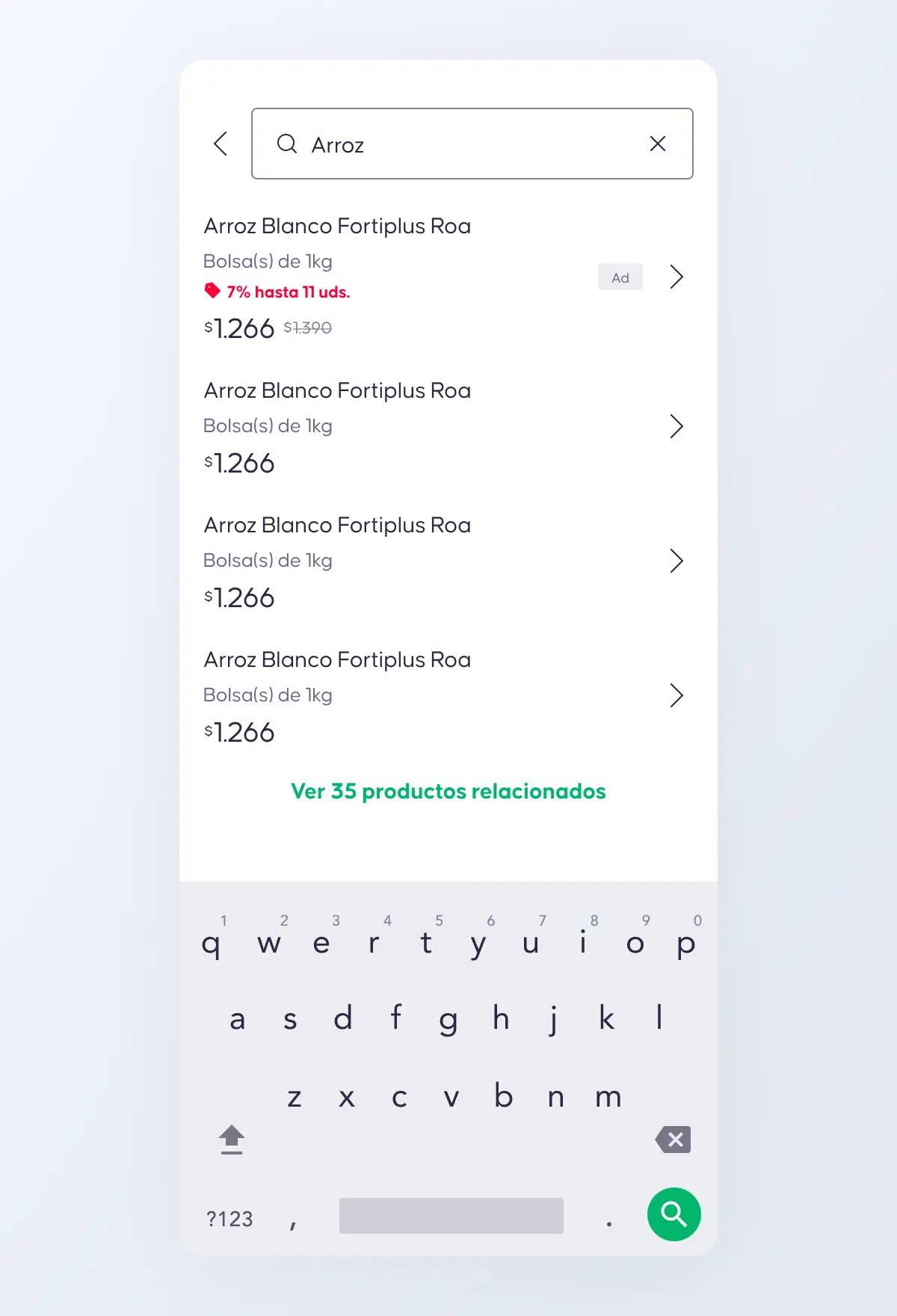Clear the search text with X
897x1316 pixels.
click(658, 144)
